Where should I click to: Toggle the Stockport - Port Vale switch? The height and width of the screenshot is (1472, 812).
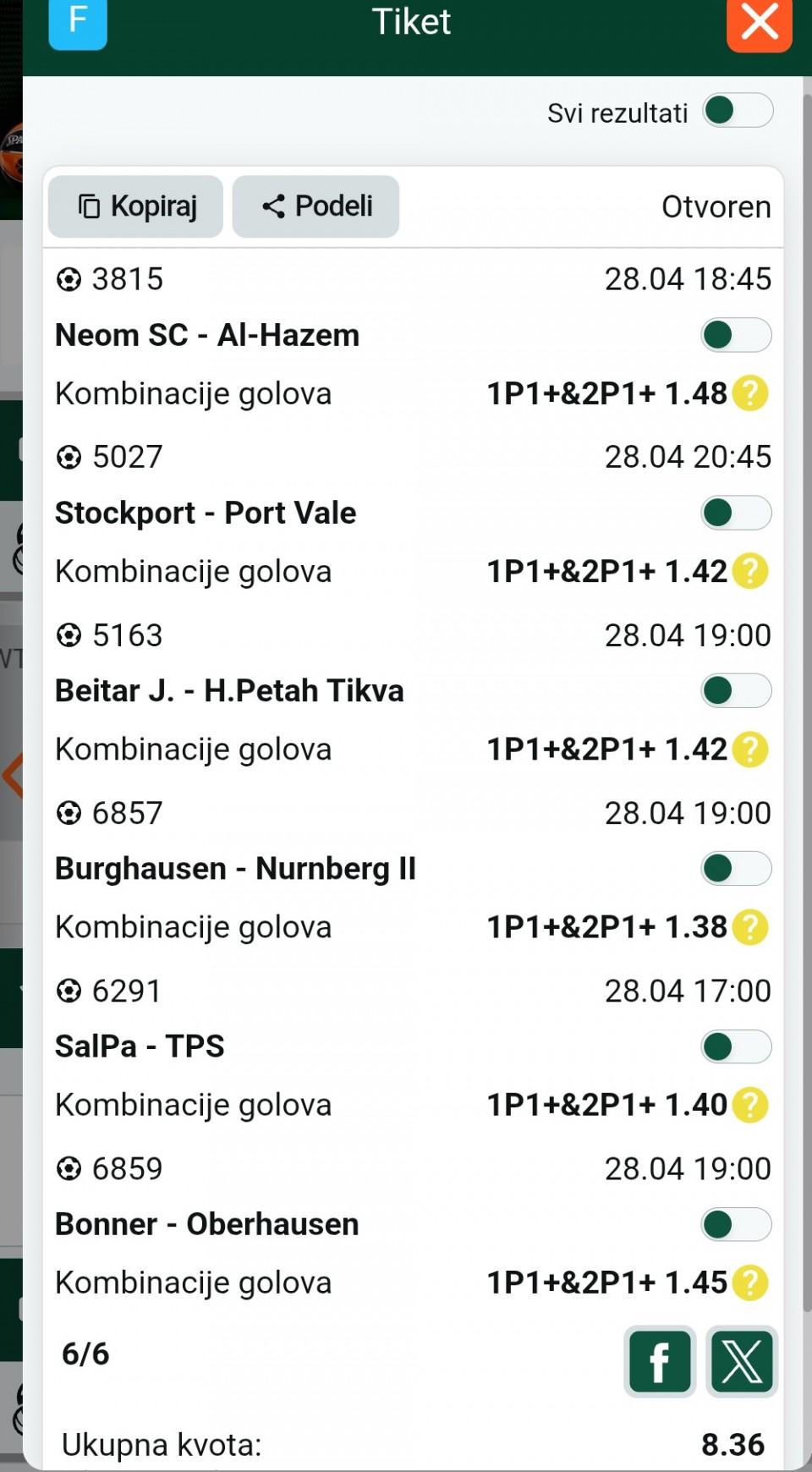tap(736, 513)
